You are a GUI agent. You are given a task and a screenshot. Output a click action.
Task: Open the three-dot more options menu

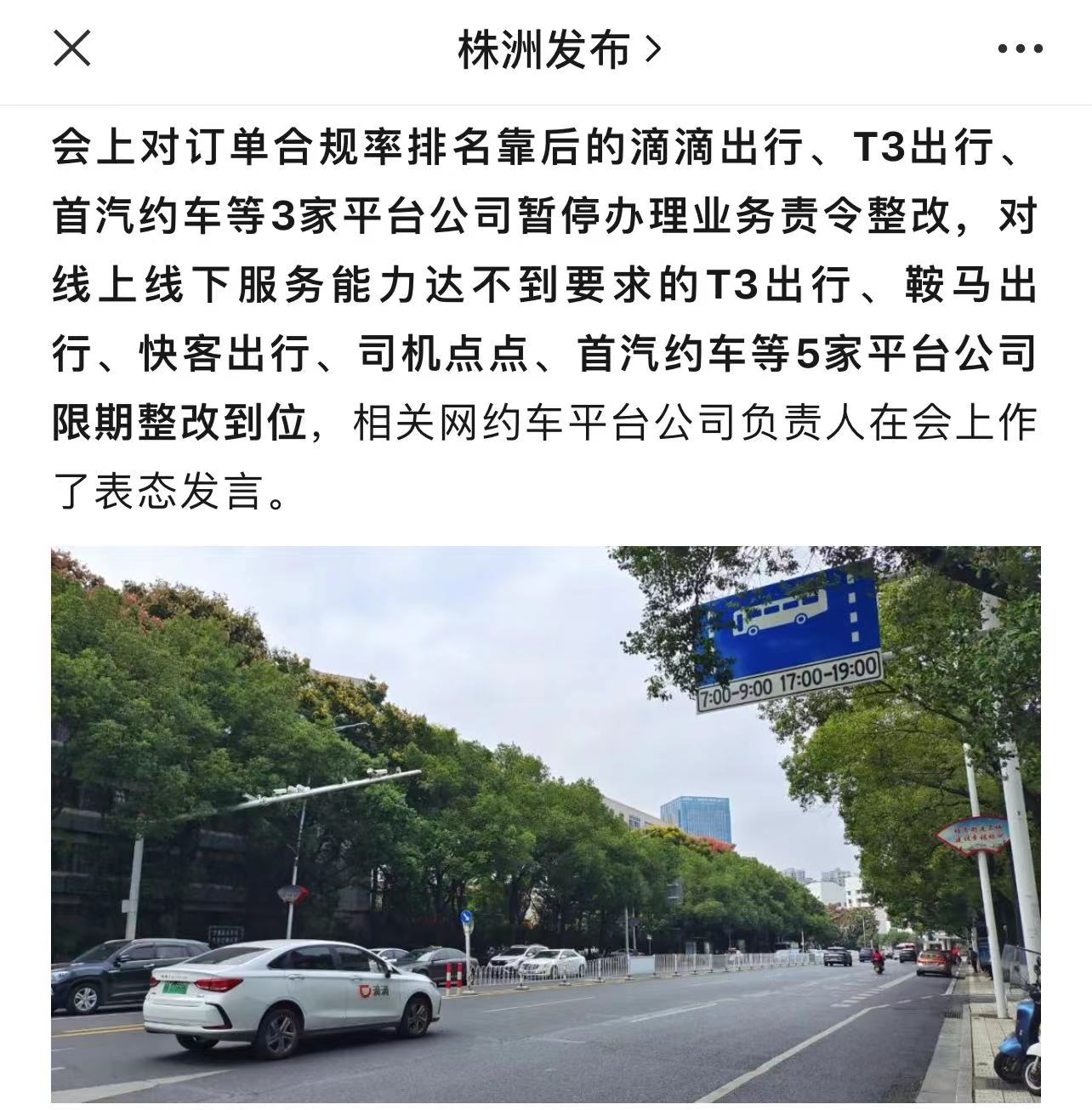pos(1020,49)
